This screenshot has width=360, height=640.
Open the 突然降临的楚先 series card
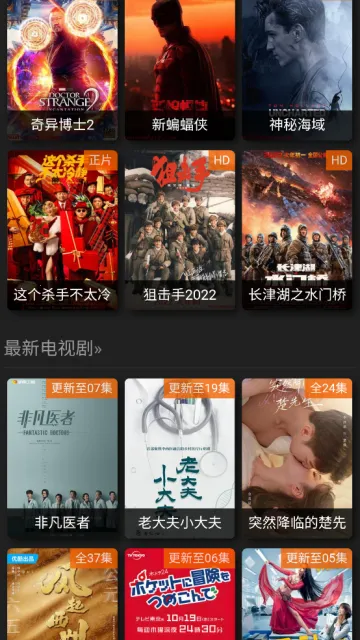point(297,458)
